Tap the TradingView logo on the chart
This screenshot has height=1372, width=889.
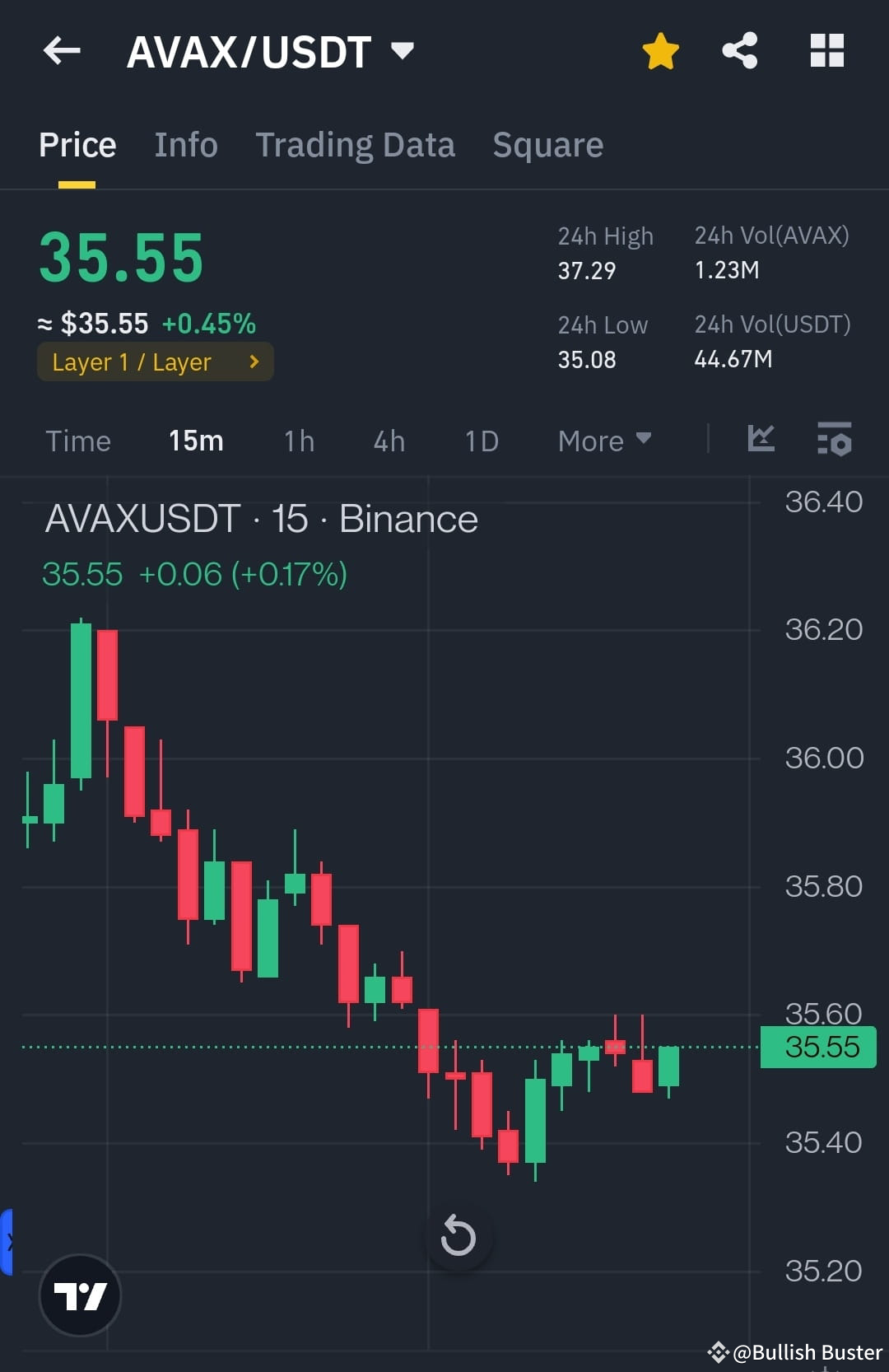[81, 1295]
